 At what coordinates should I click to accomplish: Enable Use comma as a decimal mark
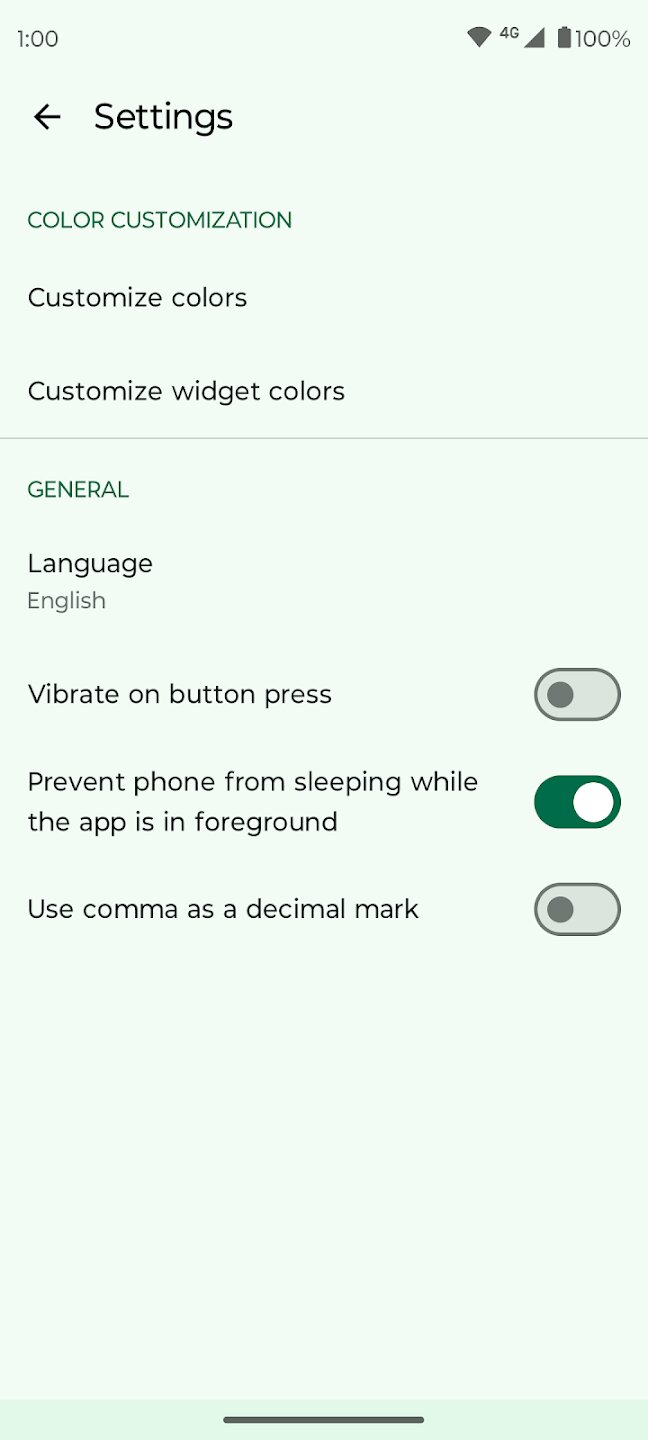point(577,909)
